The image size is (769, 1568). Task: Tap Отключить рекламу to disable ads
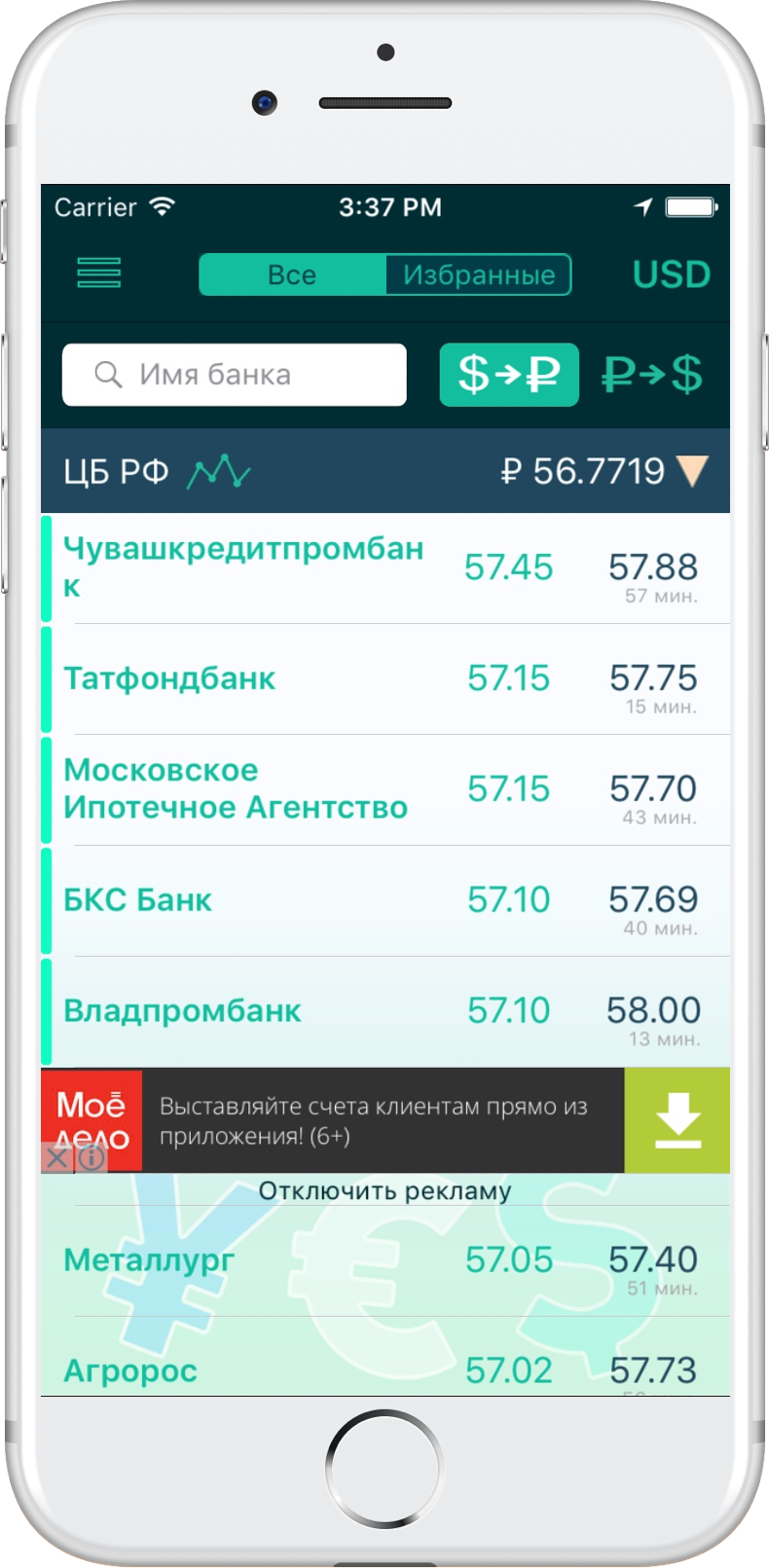(x=384, y=1191)
